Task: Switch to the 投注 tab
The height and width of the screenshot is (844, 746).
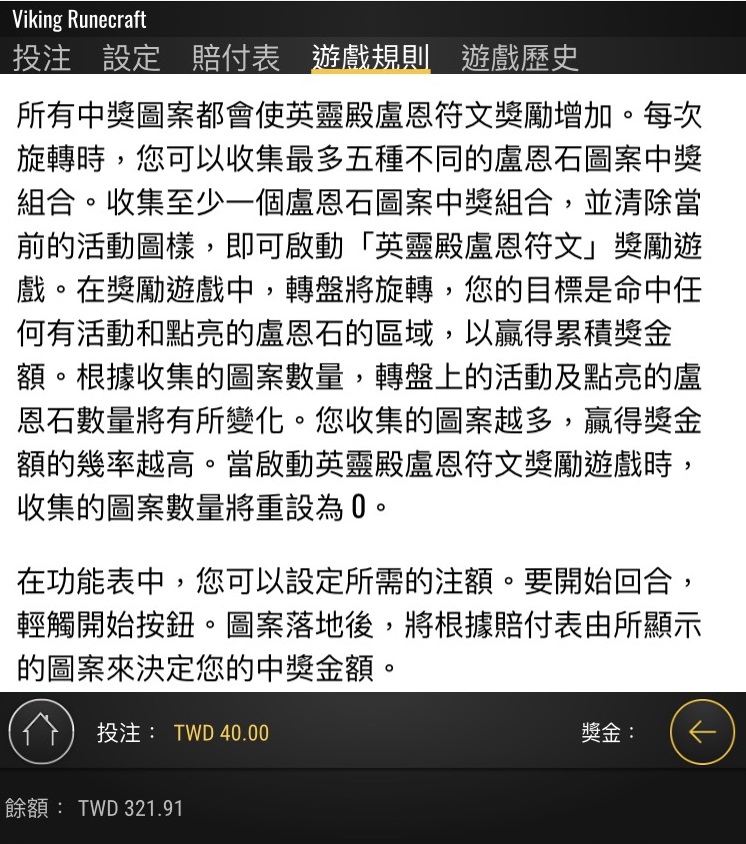Action: pos(42,57)
